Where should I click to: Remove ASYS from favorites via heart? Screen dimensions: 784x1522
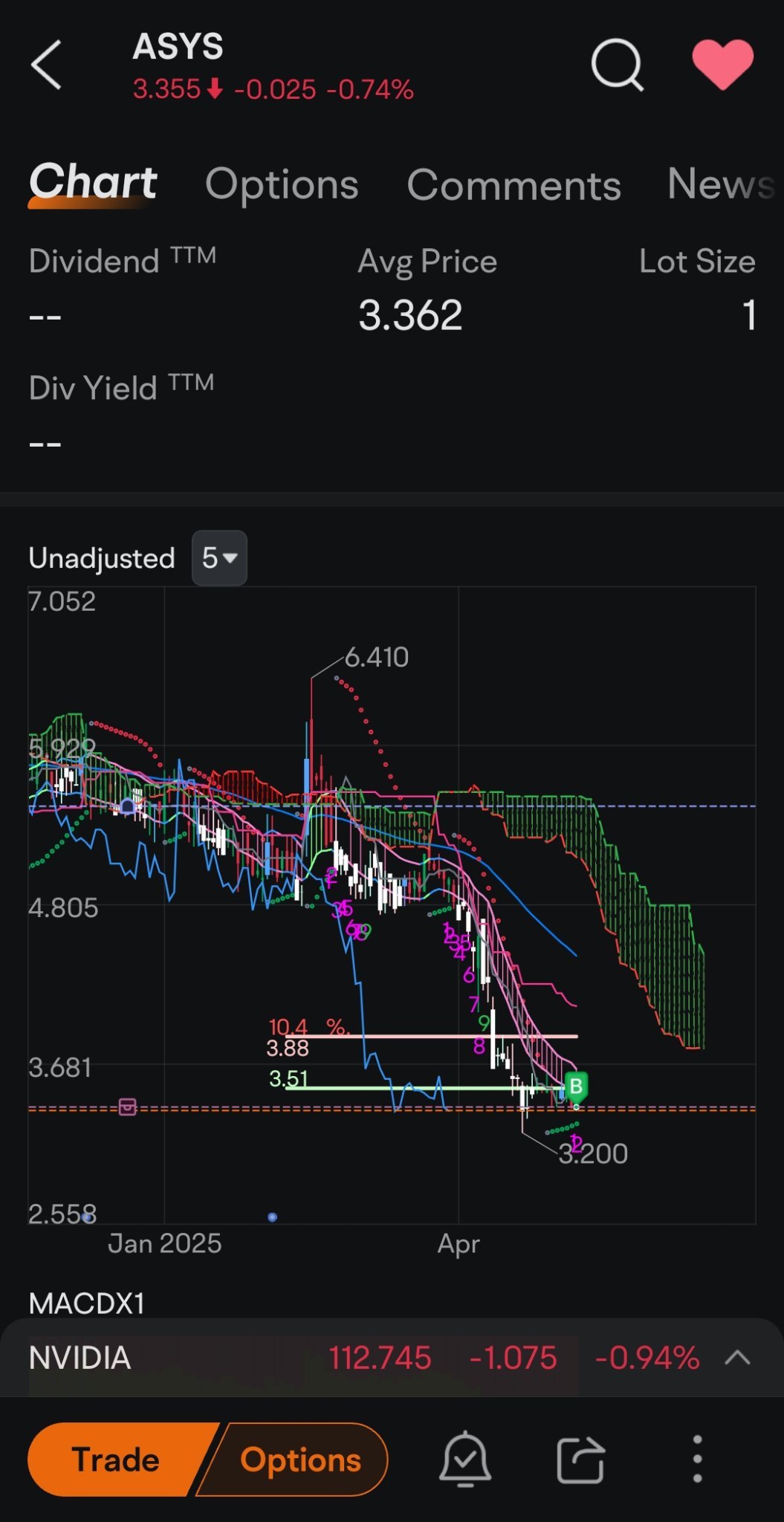point(722,64)
